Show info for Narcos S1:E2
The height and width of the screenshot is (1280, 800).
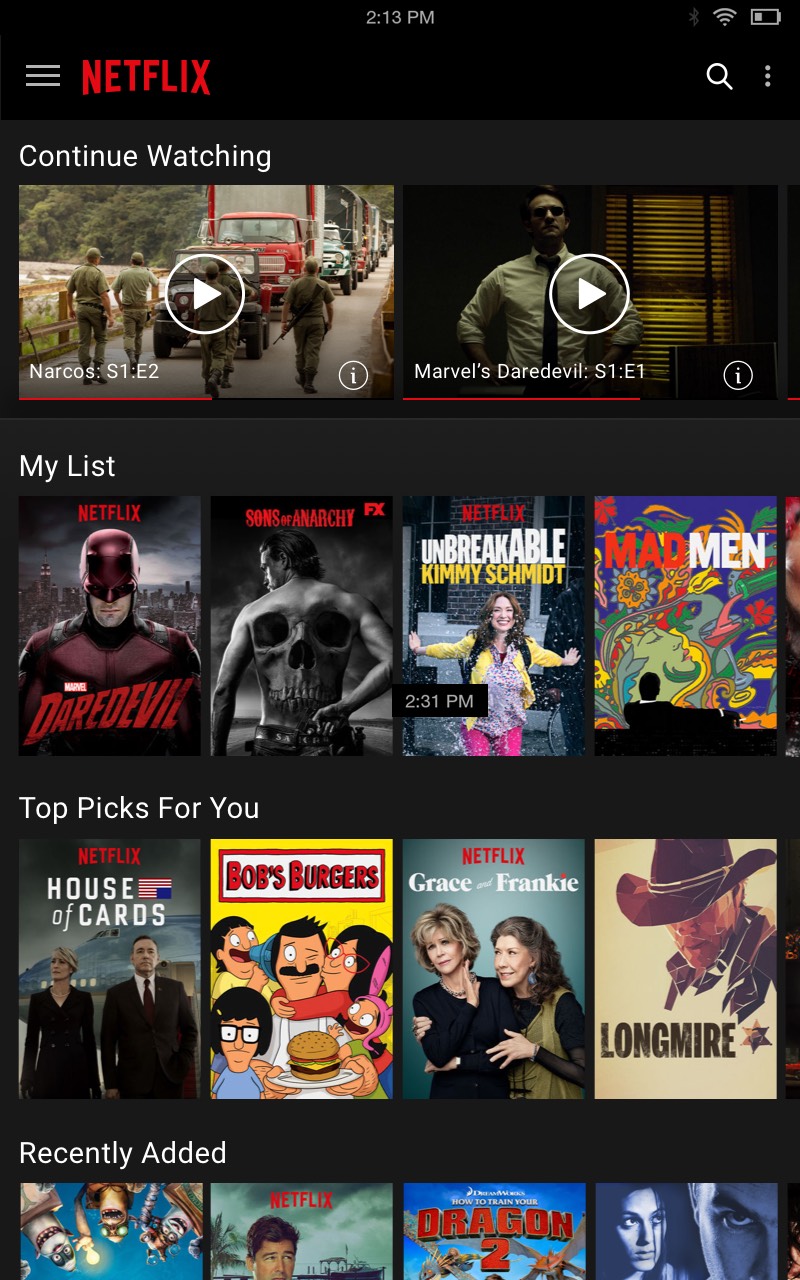click(353, 375)
